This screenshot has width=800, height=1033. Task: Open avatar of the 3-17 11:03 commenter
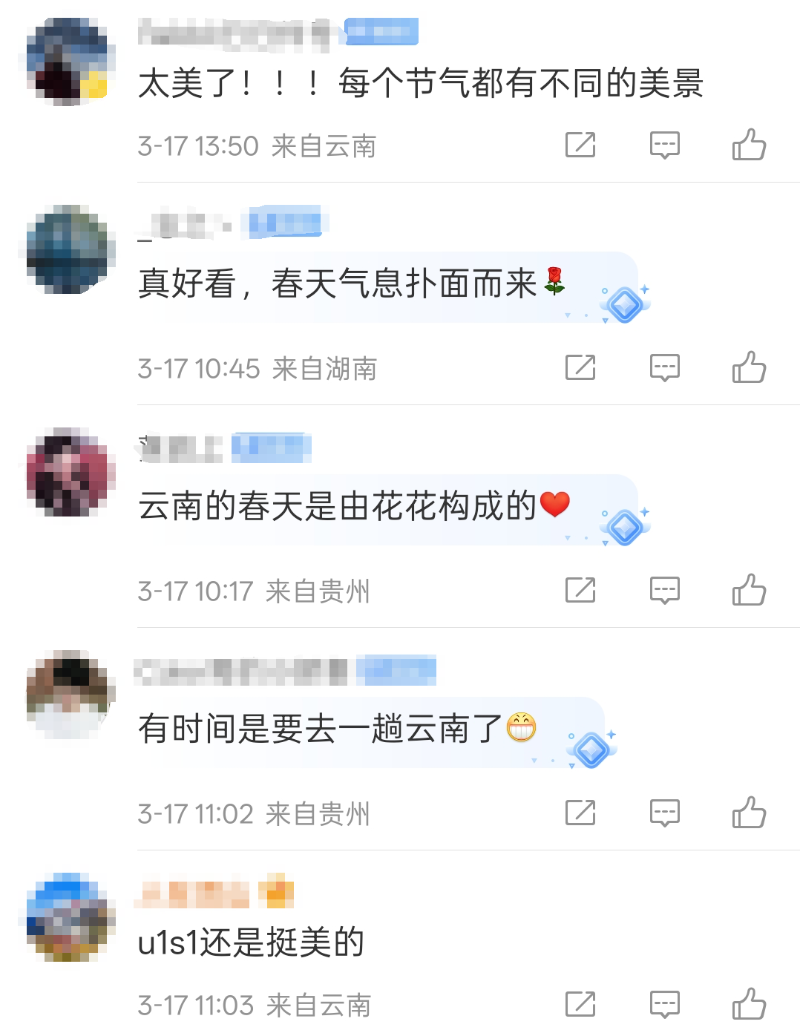(68, 917)
